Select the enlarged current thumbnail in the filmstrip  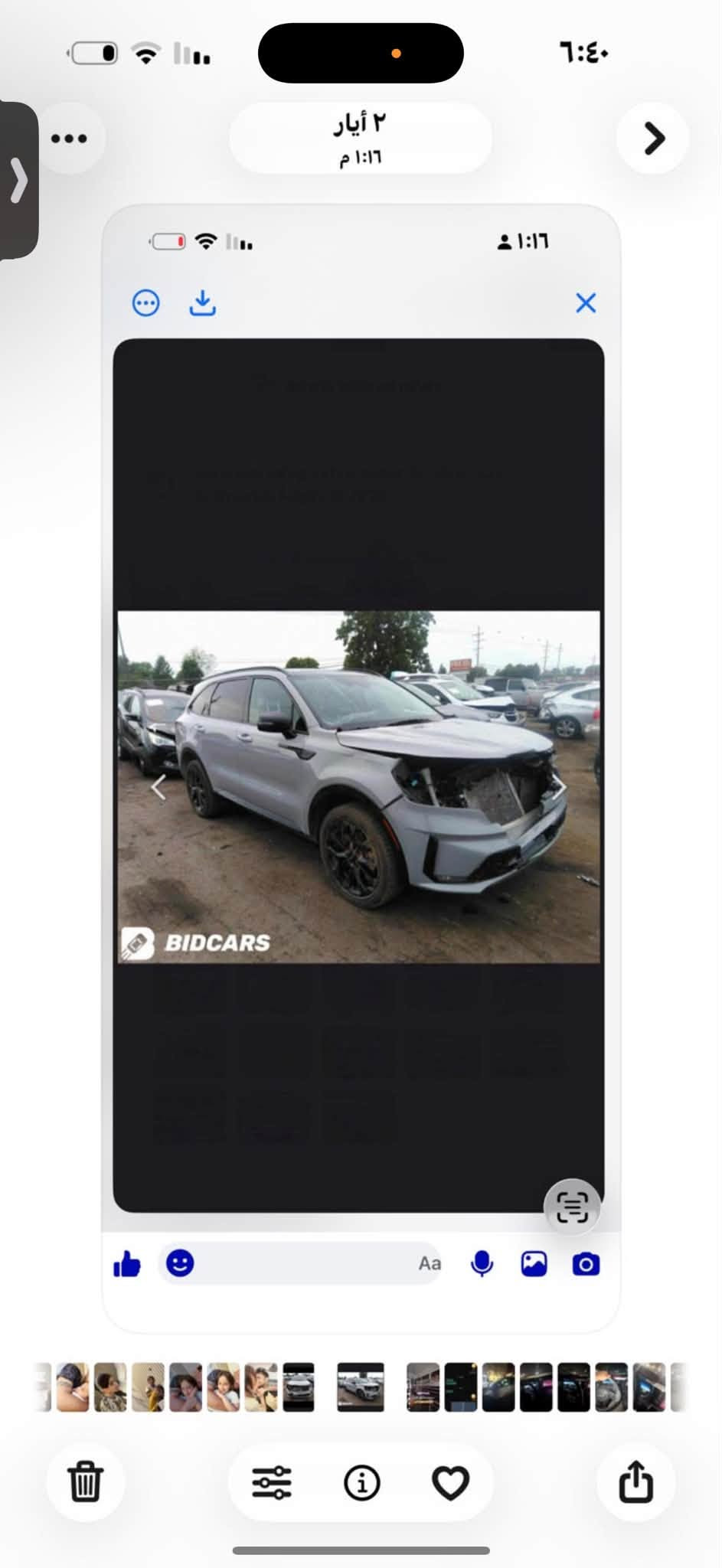(360, 1387)
